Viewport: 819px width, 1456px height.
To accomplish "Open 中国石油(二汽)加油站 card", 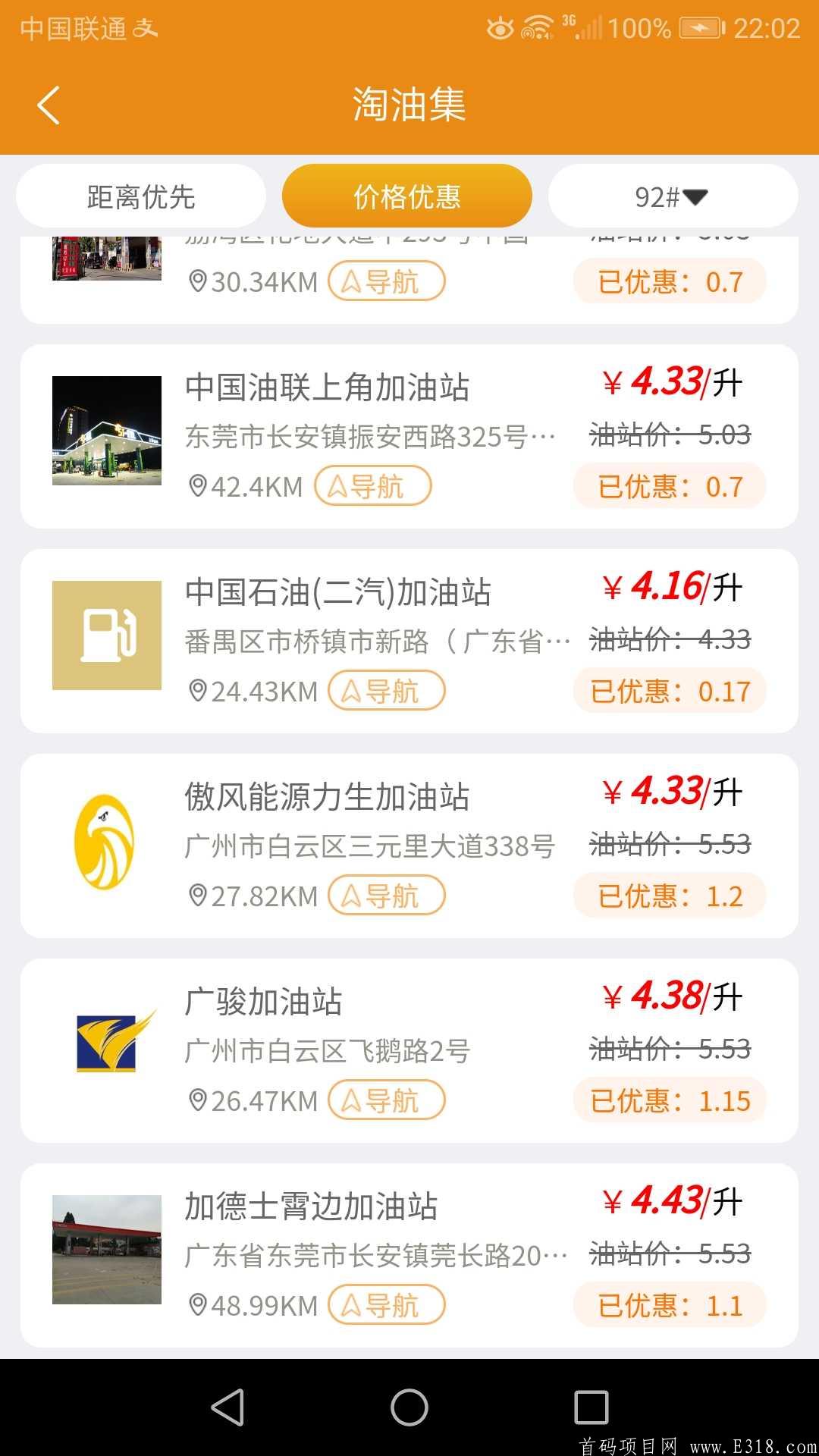I will 337,592.
